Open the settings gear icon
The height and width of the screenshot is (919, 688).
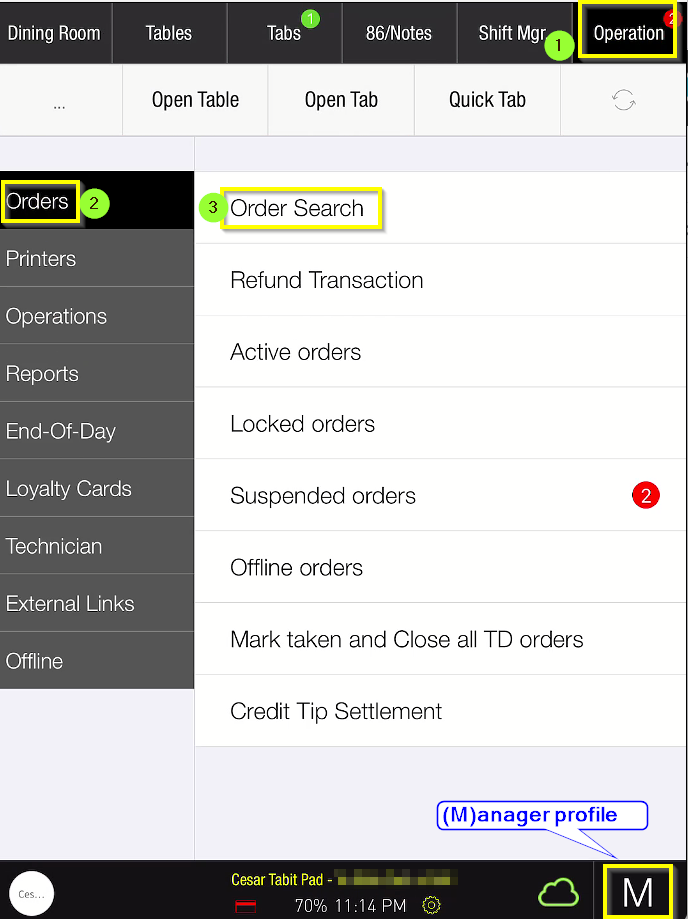(431, 906)
